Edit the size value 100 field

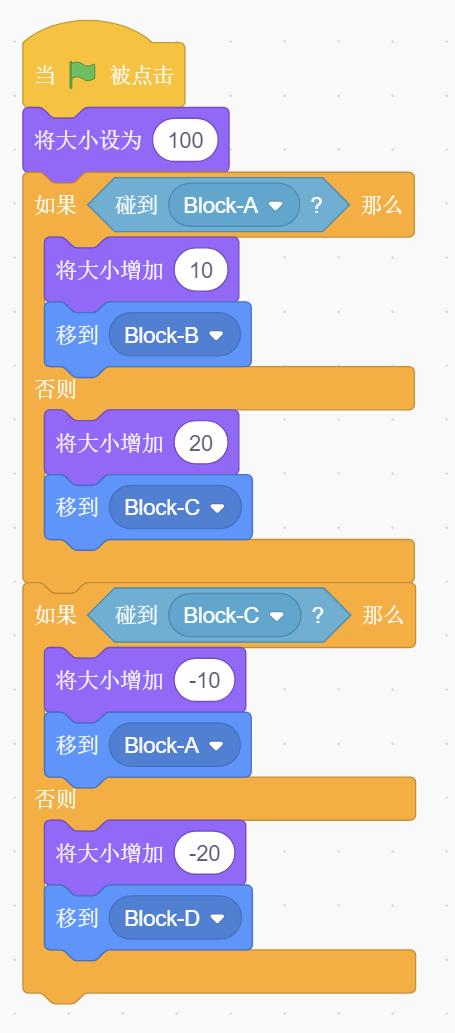click(x=185, y=140)
